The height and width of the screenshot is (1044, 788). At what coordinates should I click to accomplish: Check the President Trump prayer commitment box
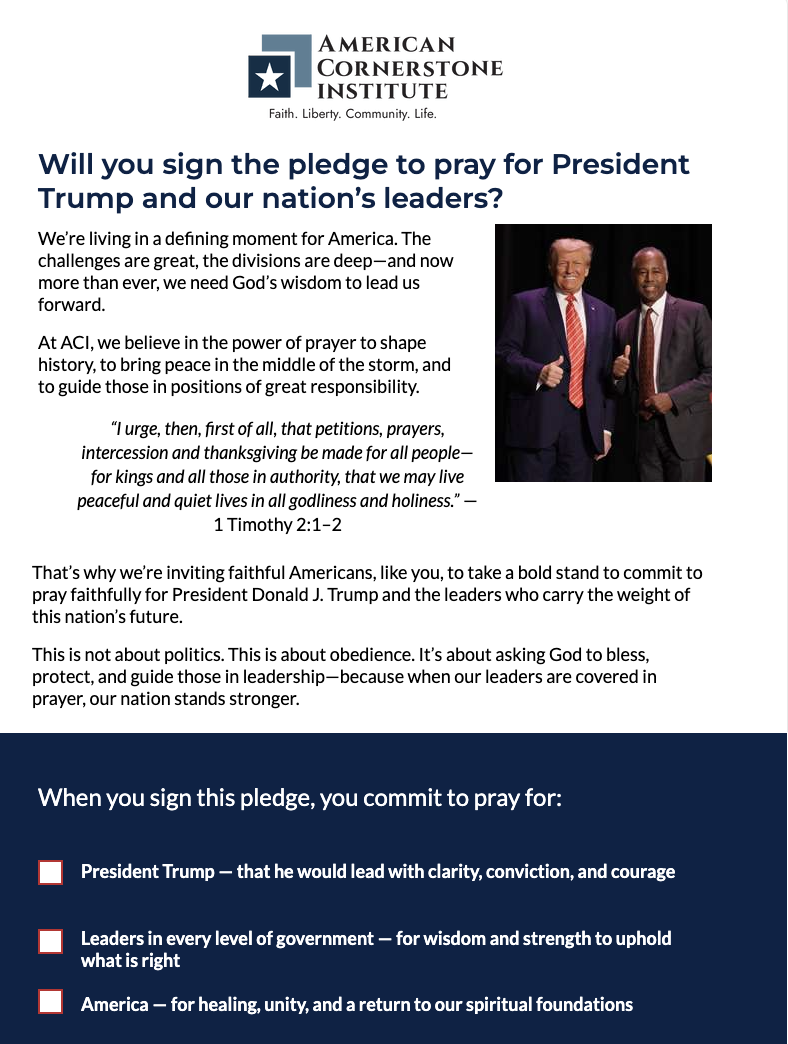(51, 872)
